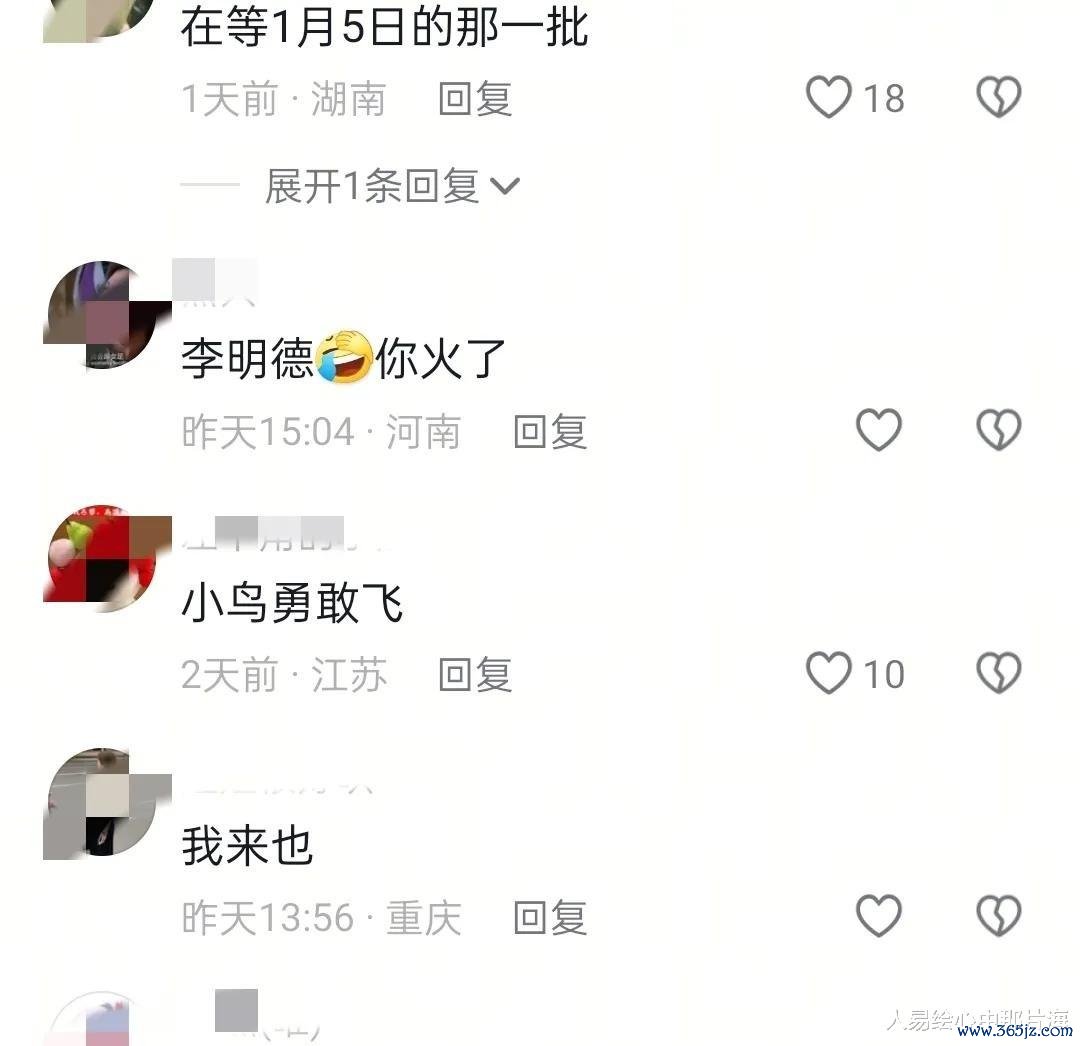The image size is (1080, 1046).
Task: Reply to the Chongqing comment 我来也
Action: click(549, 917)
